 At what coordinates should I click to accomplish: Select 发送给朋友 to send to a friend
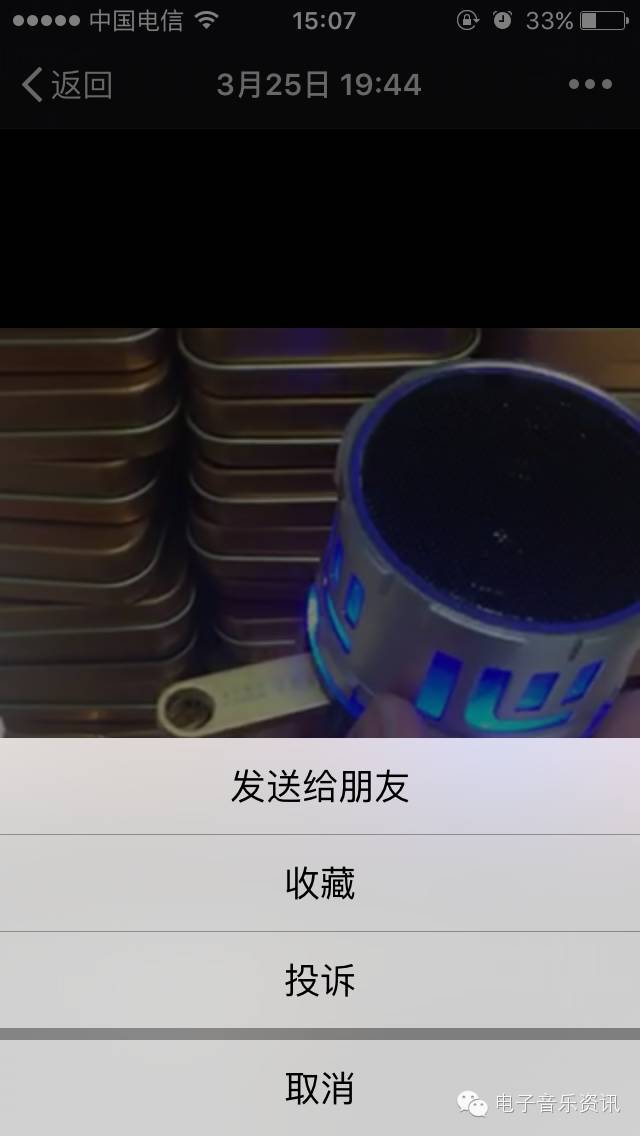pos(320,787)
